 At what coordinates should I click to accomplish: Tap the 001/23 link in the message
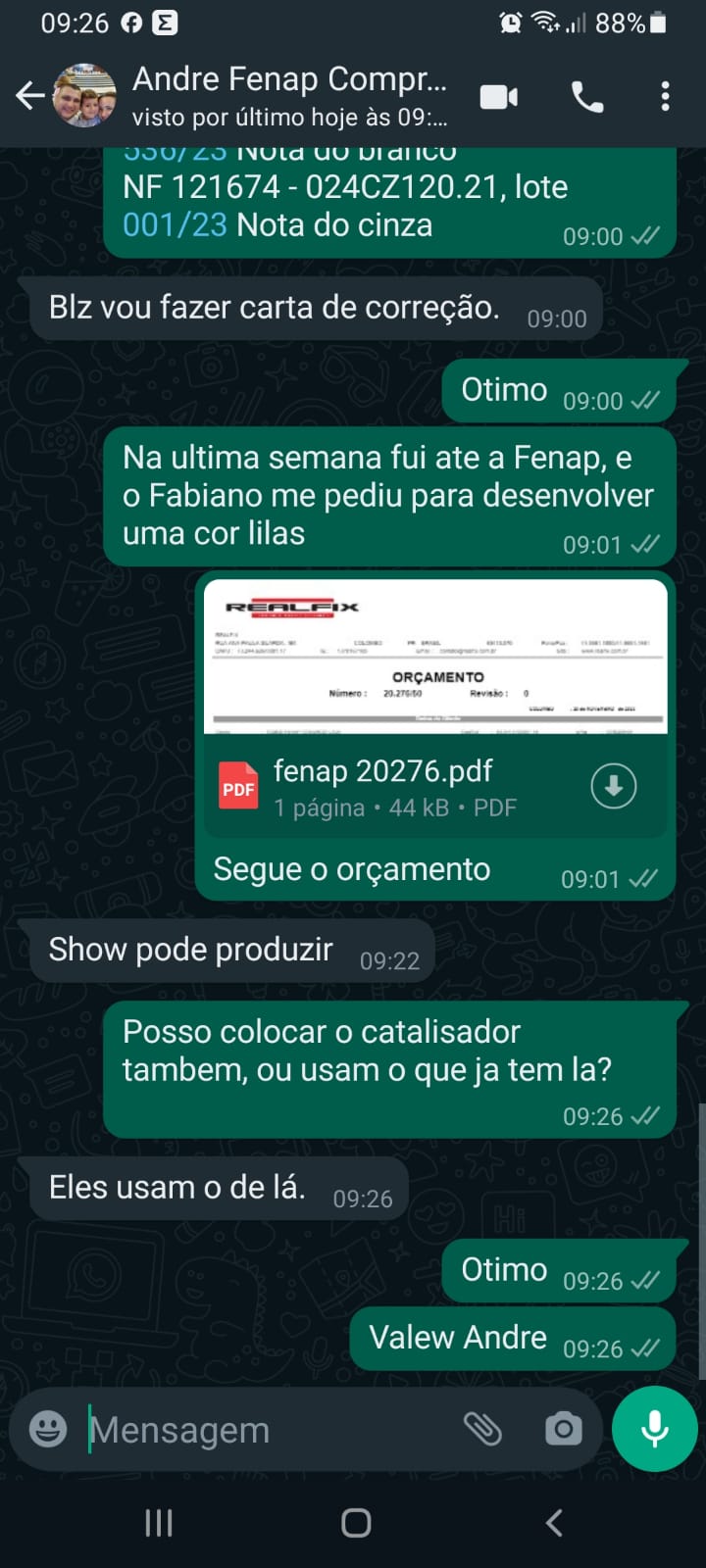coord(175,225)
